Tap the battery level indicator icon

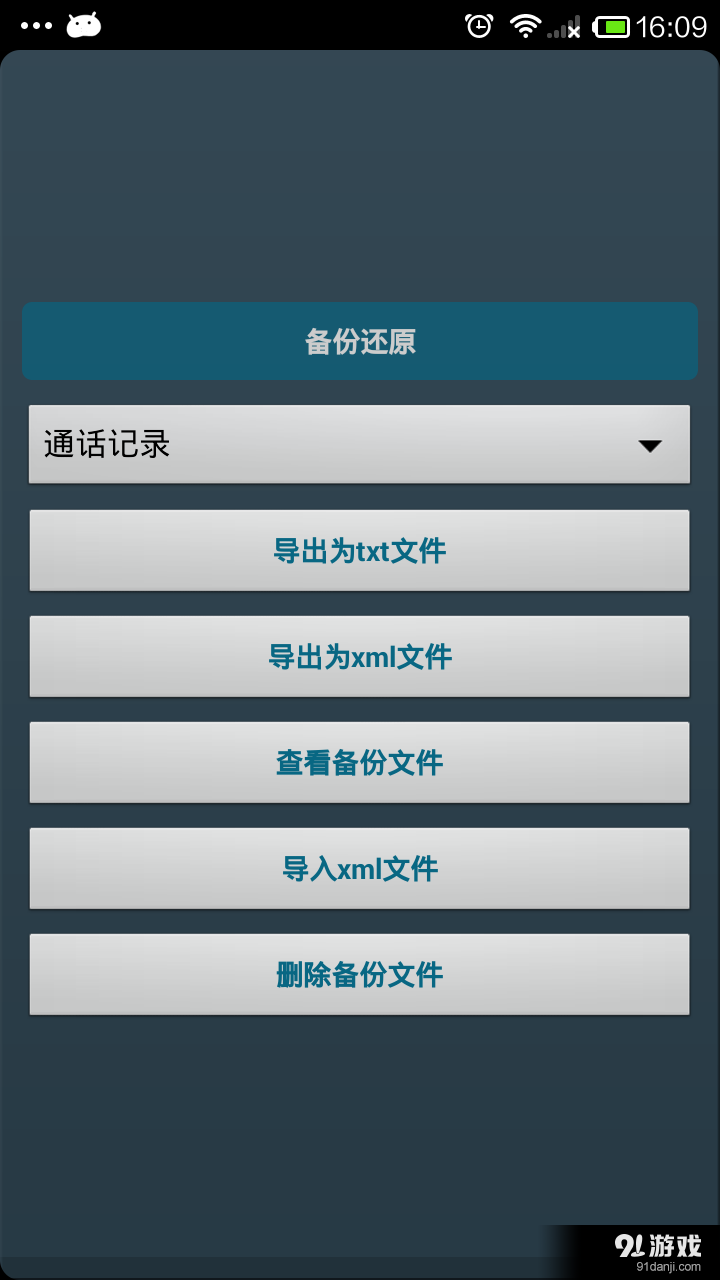point(610,24)
